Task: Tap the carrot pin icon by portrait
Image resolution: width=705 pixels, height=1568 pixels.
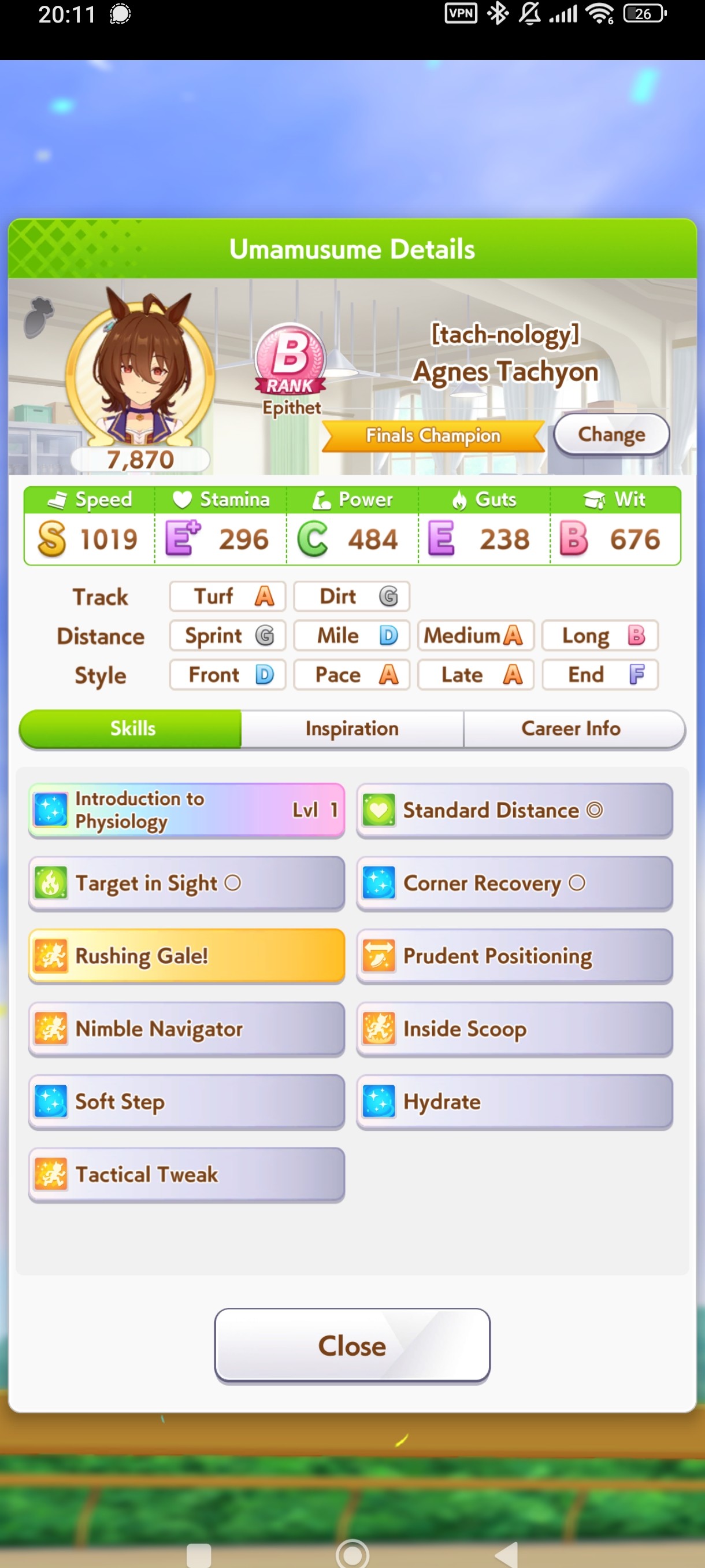Action: [x=38, y=316]
